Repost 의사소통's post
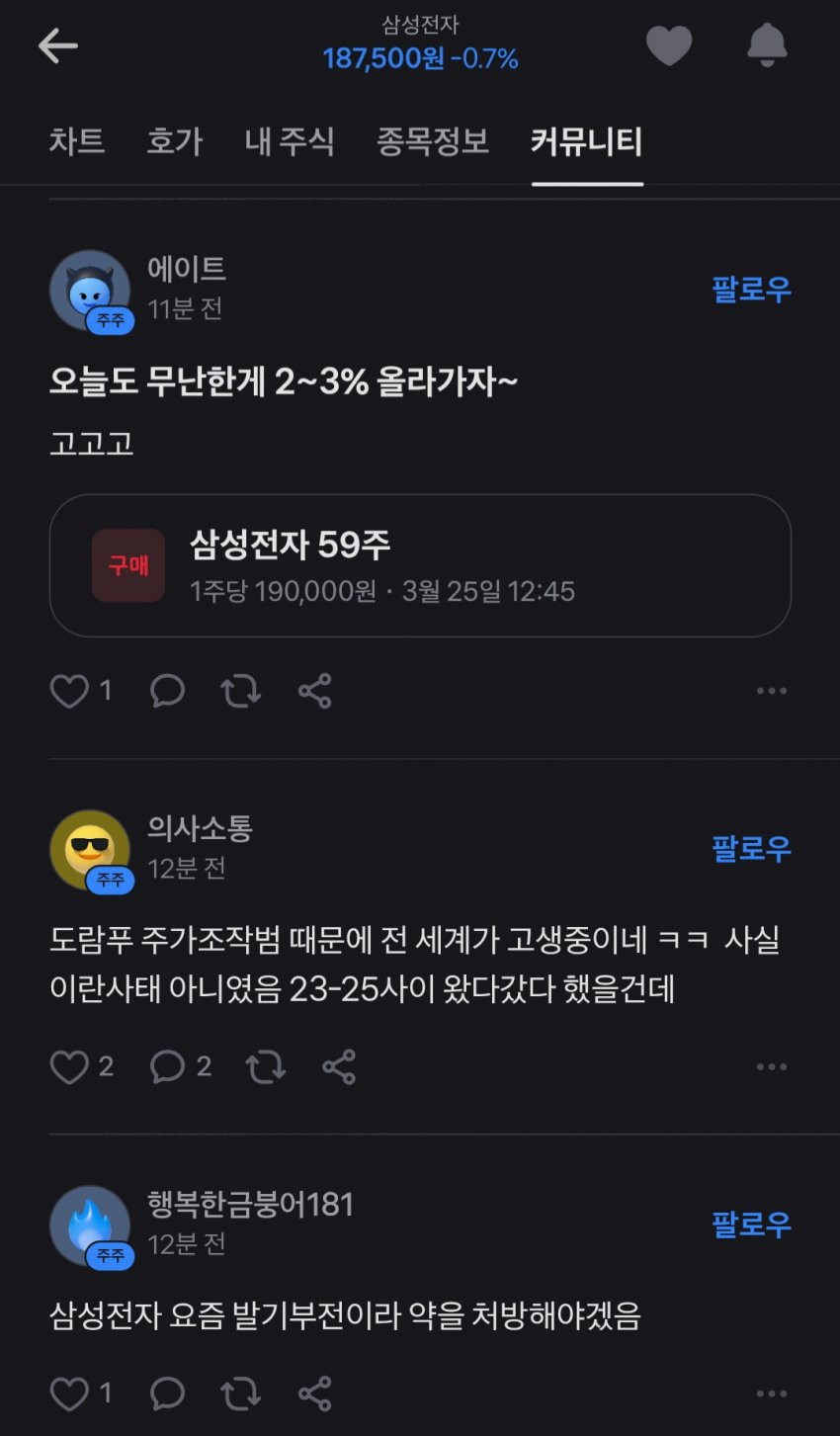The width and height of the screenshot is (840, 1436). (265, 1066)
